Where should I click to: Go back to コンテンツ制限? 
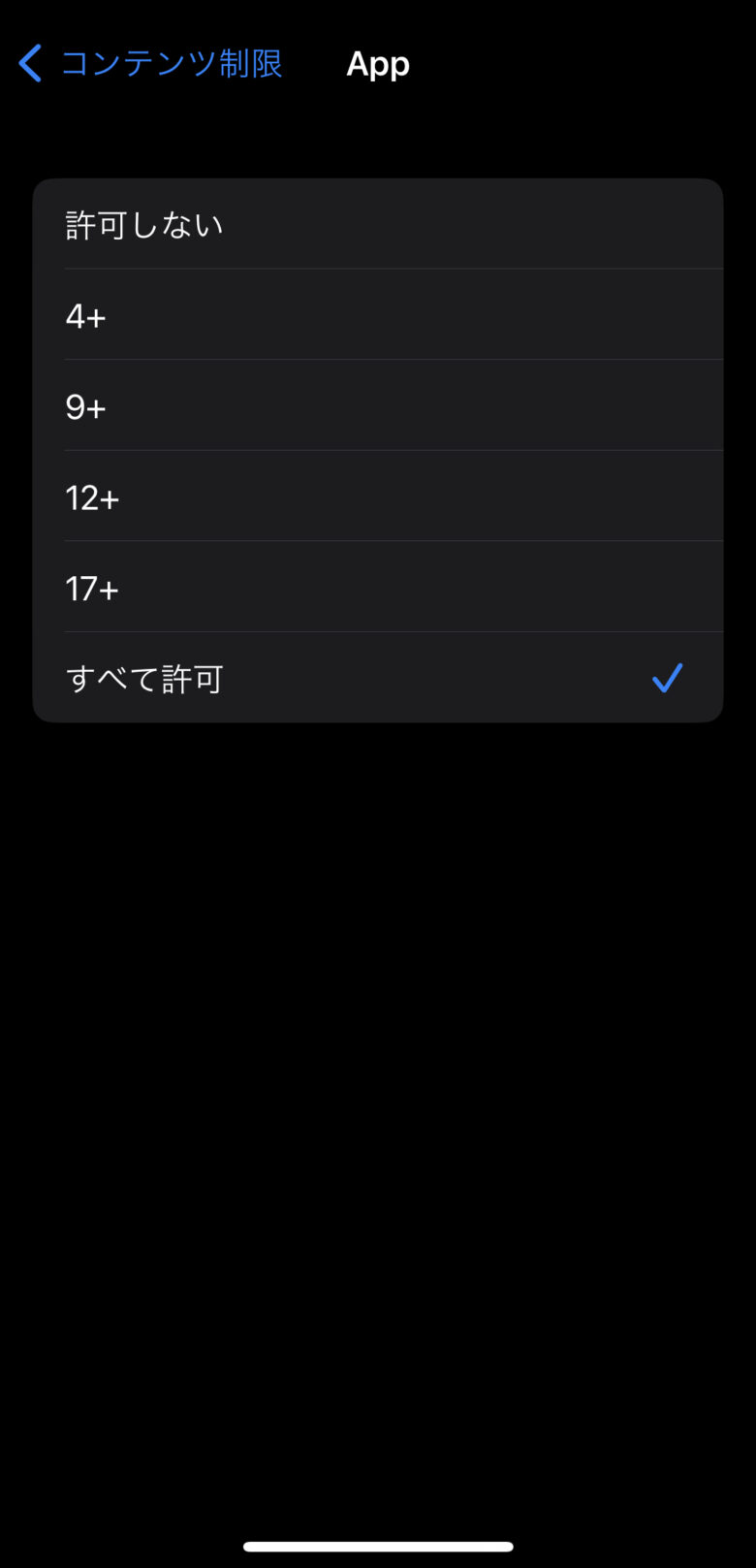tap(150, 64)
